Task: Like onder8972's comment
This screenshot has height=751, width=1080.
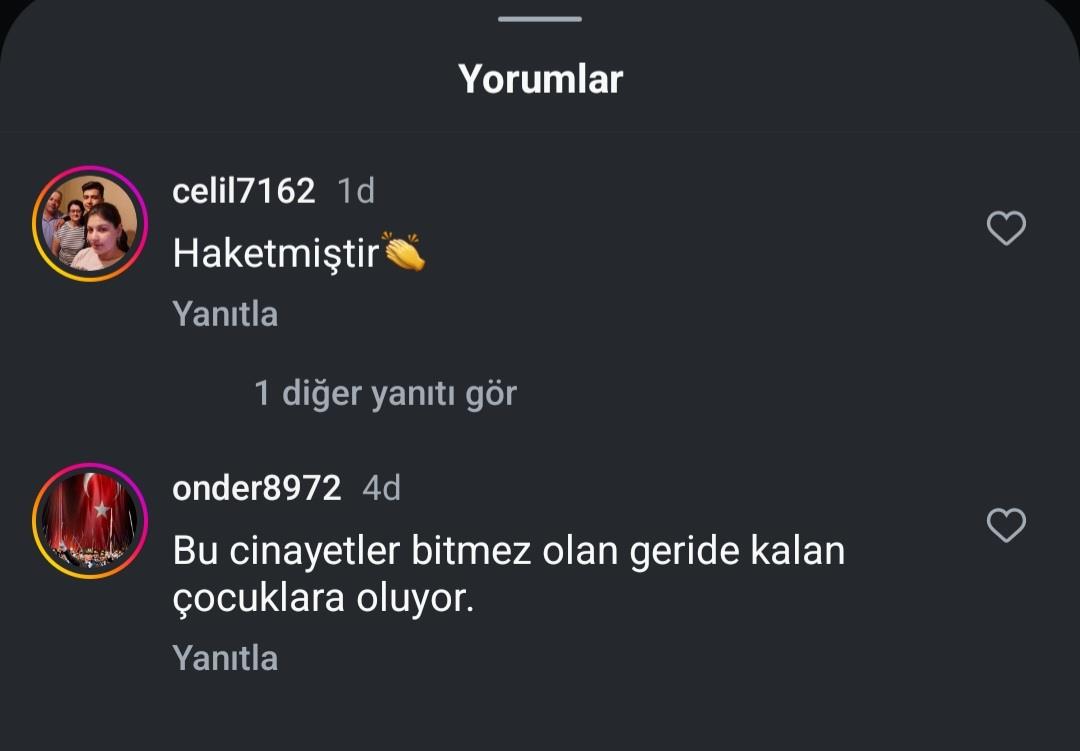Action: tap(1006, 525)
